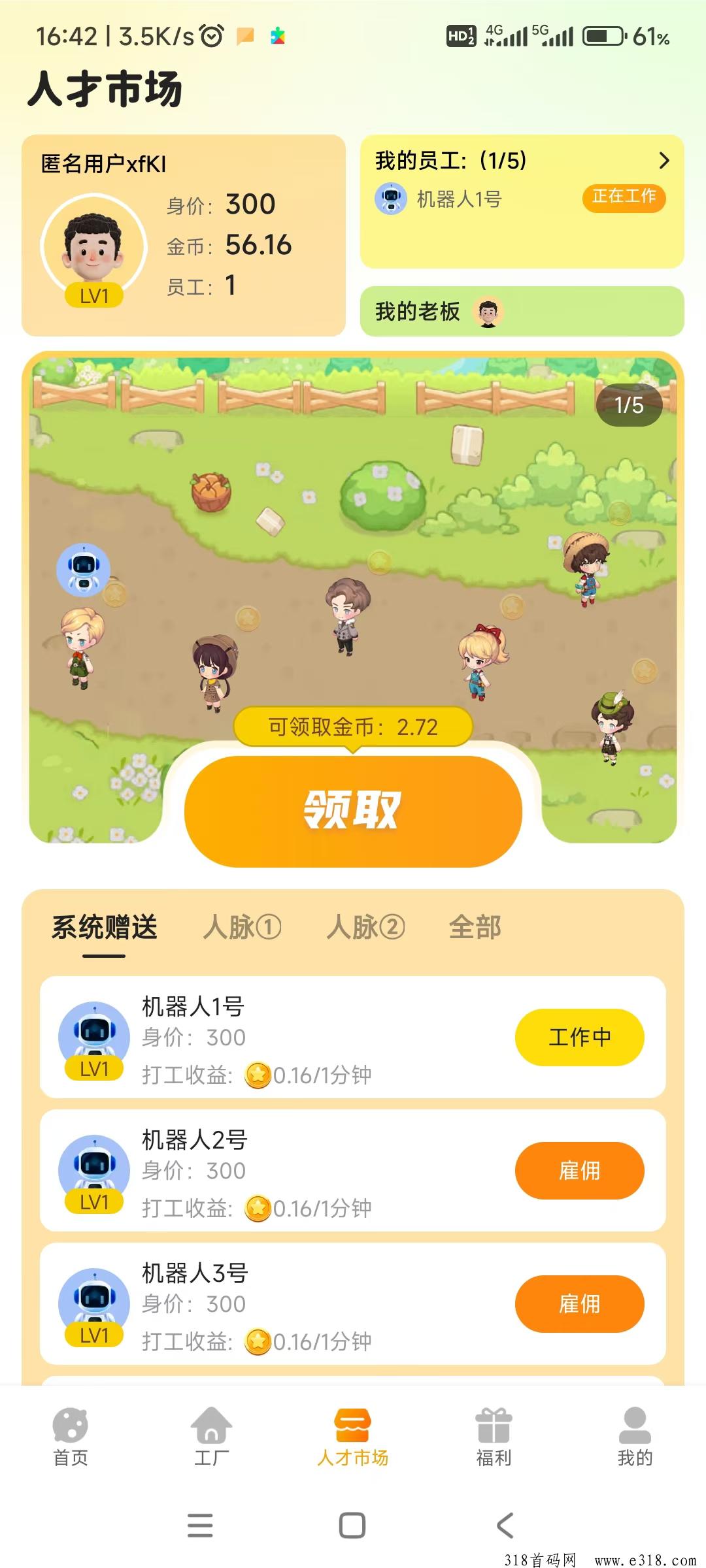The image size is (706, 1568).
Task: Open the 我的老板 card
Action: (x=522, y=312)
